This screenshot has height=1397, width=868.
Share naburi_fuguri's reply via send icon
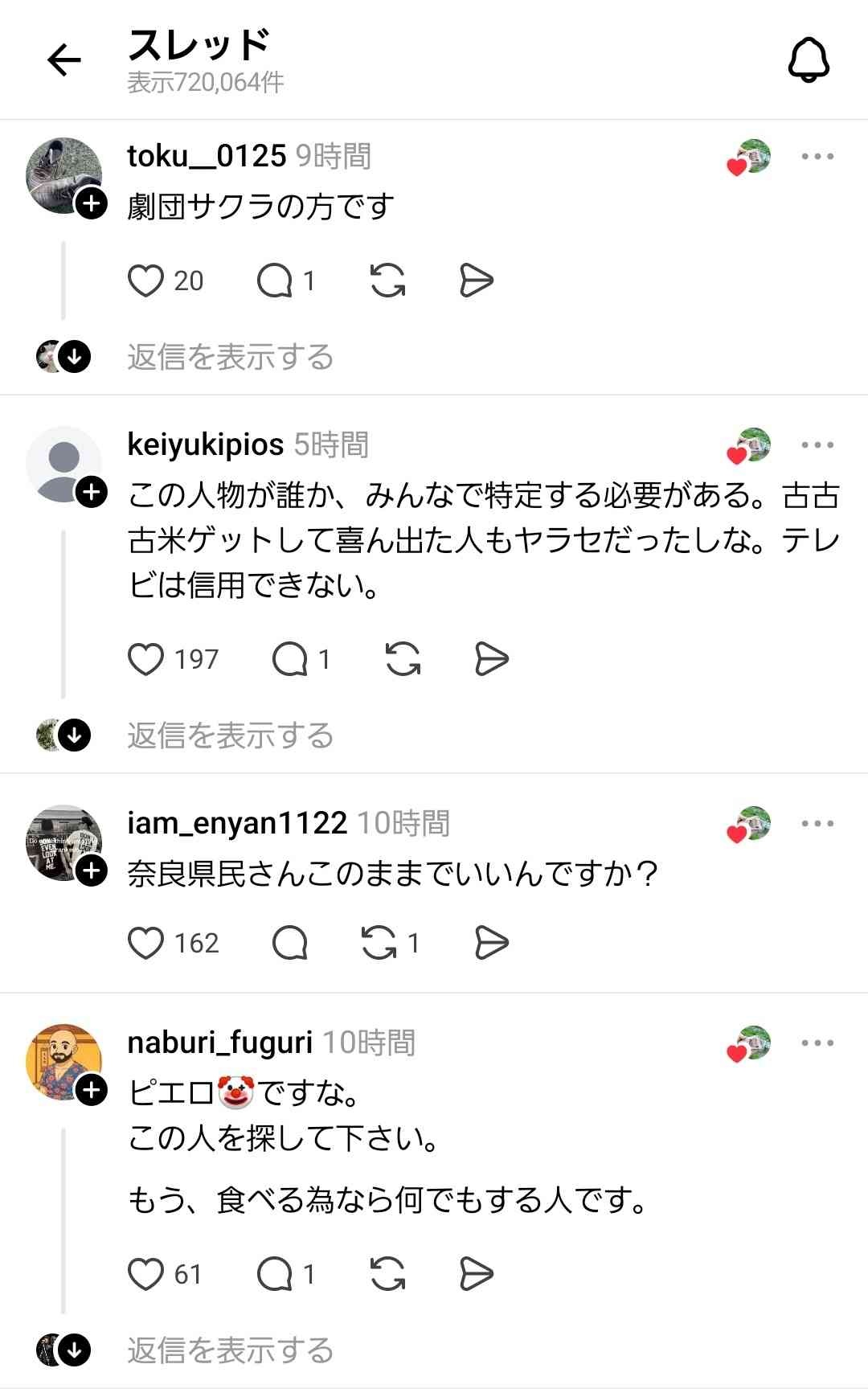(x=476, y=1274)
